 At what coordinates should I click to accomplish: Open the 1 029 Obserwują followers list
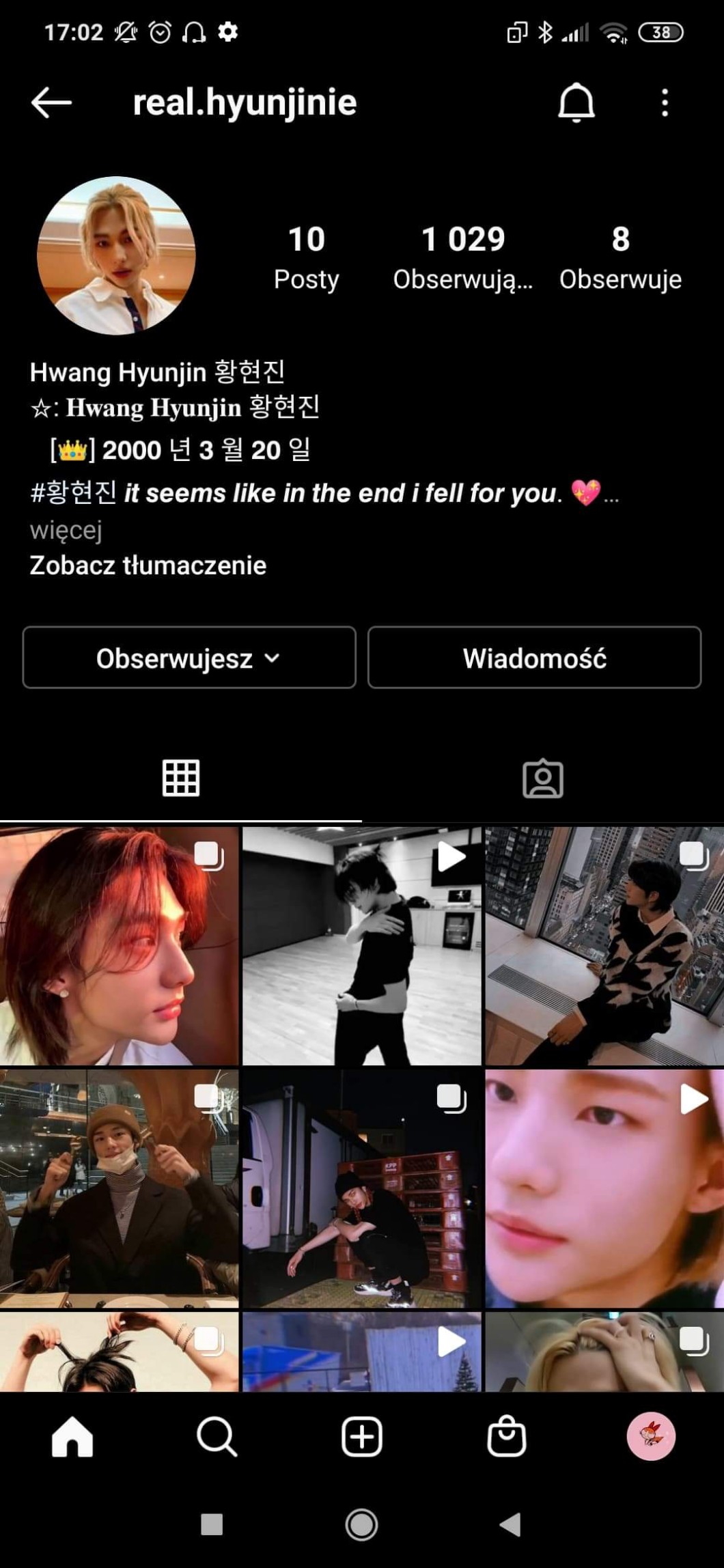(x=462, y=257)
